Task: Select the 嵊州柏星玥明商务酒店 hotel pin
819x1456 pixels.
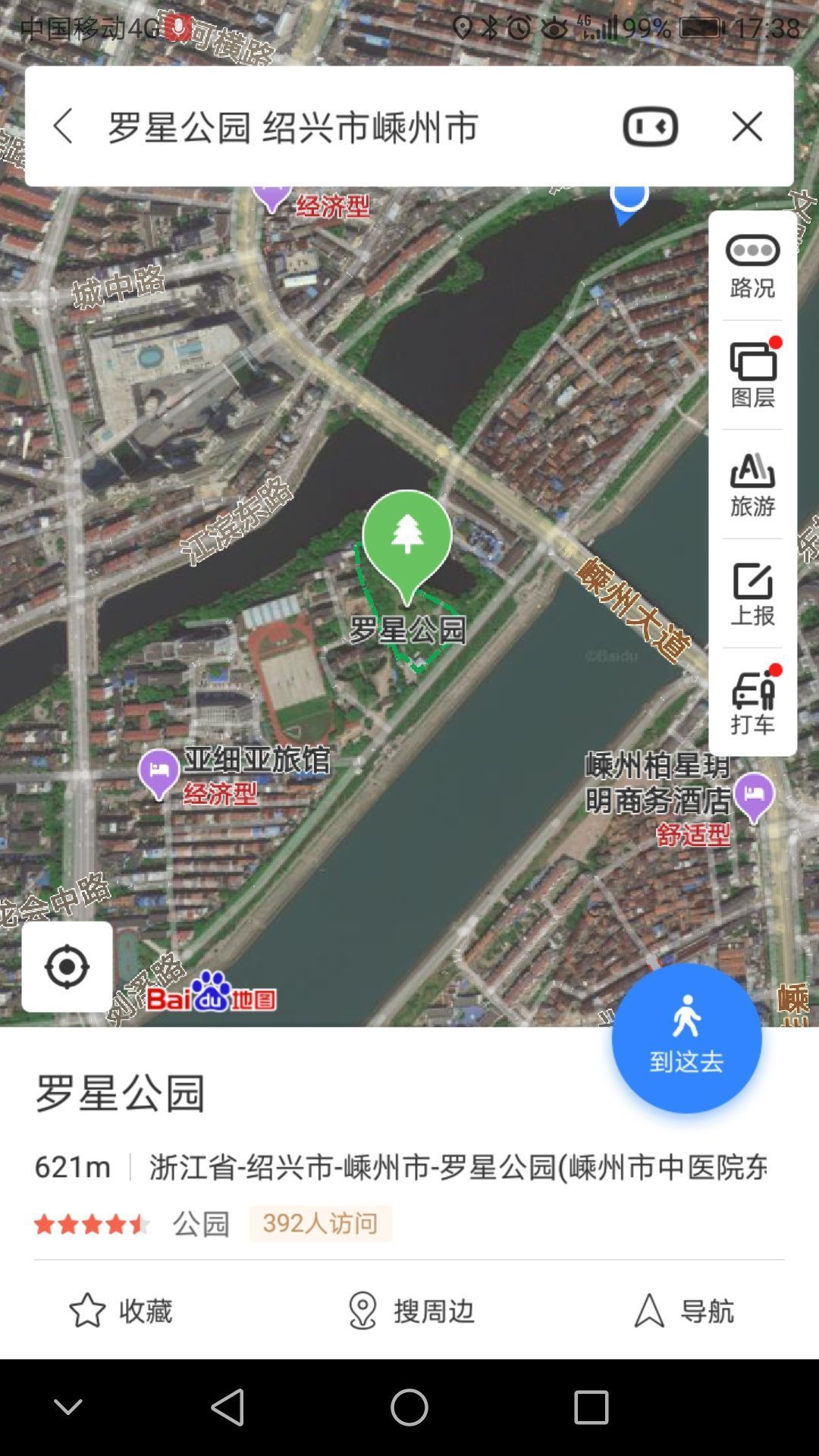Action: (x=753, y=795)
